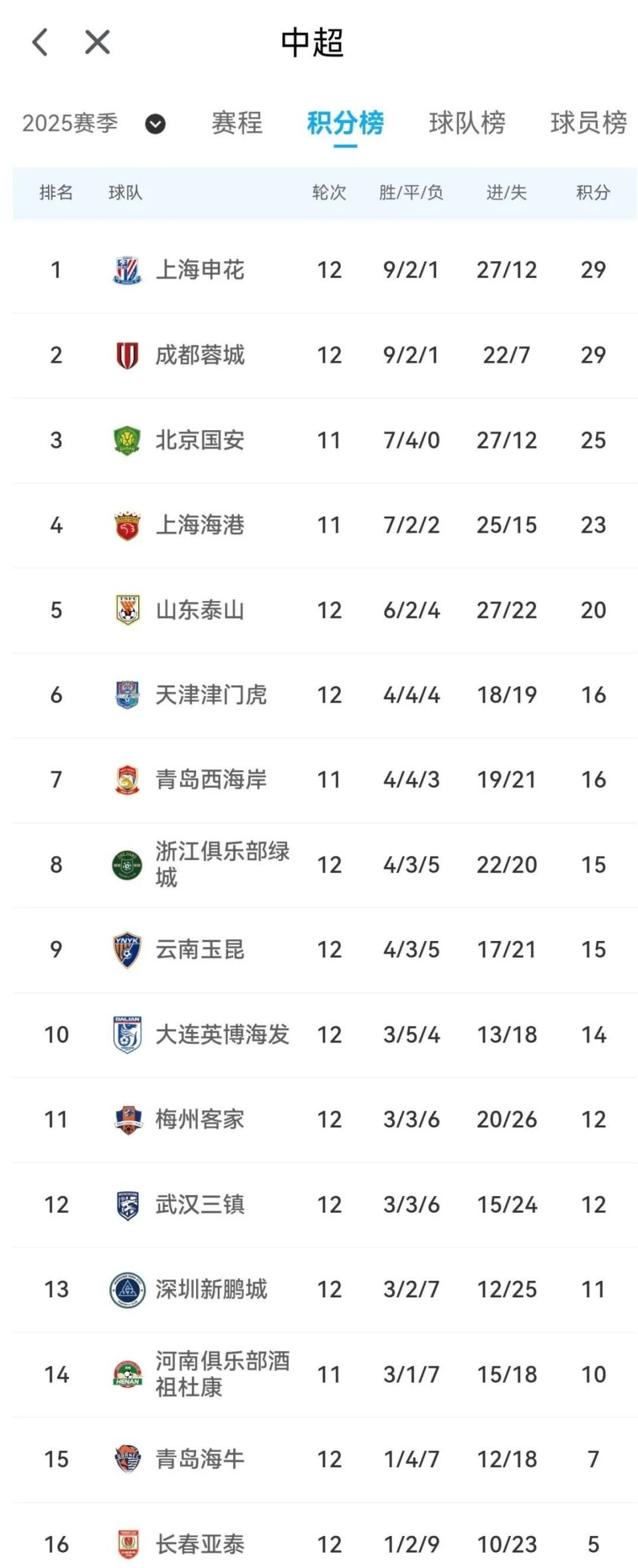Select the 积分榜 tab

345,124
